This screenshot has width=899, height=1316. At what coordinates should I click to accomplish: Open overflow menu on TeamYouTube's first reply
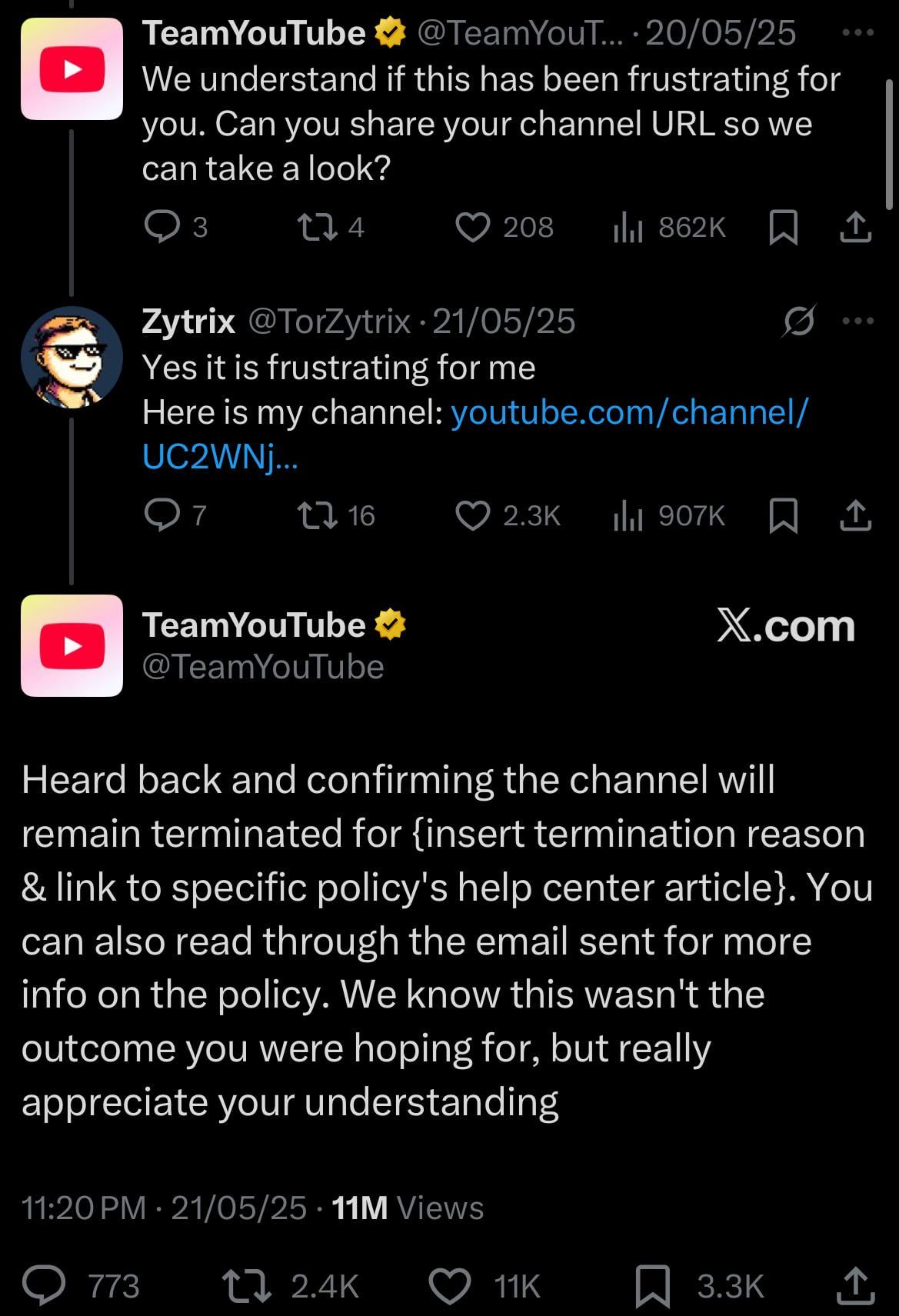pyautogui.click(x=857, y=33)
